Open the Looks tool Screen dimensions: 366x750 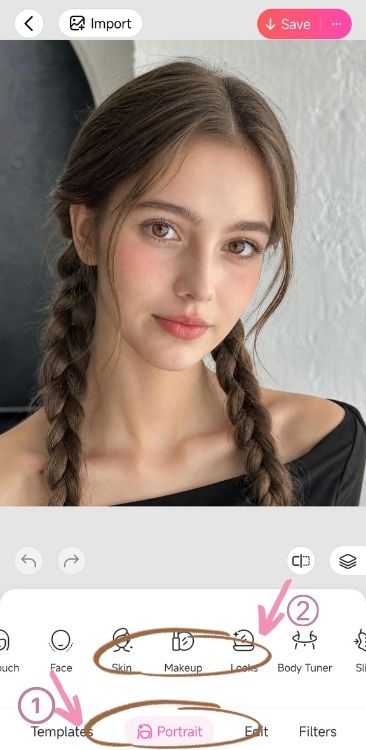[x=244, y=651]
